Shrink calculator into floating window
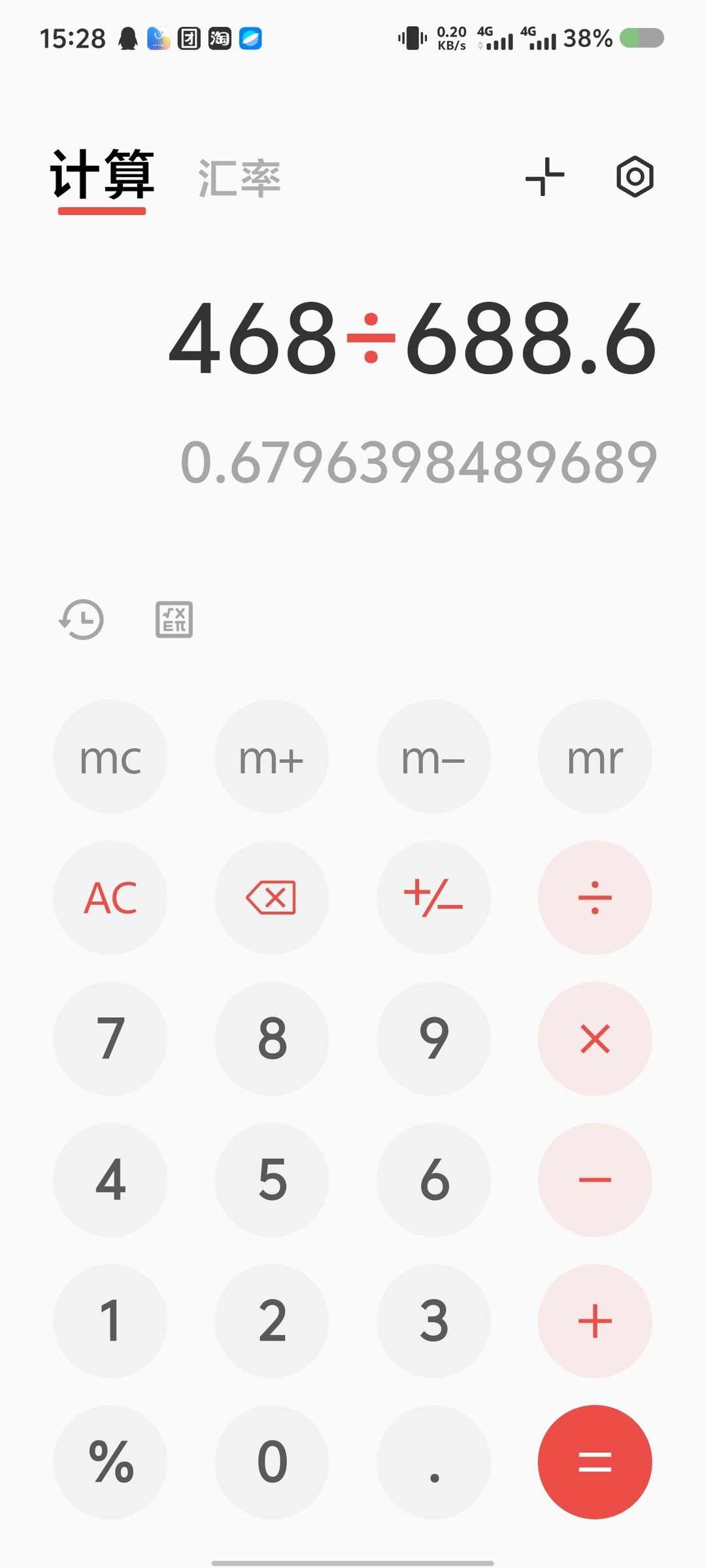This screenshot has height=1568, width=706. click(545, 176)
